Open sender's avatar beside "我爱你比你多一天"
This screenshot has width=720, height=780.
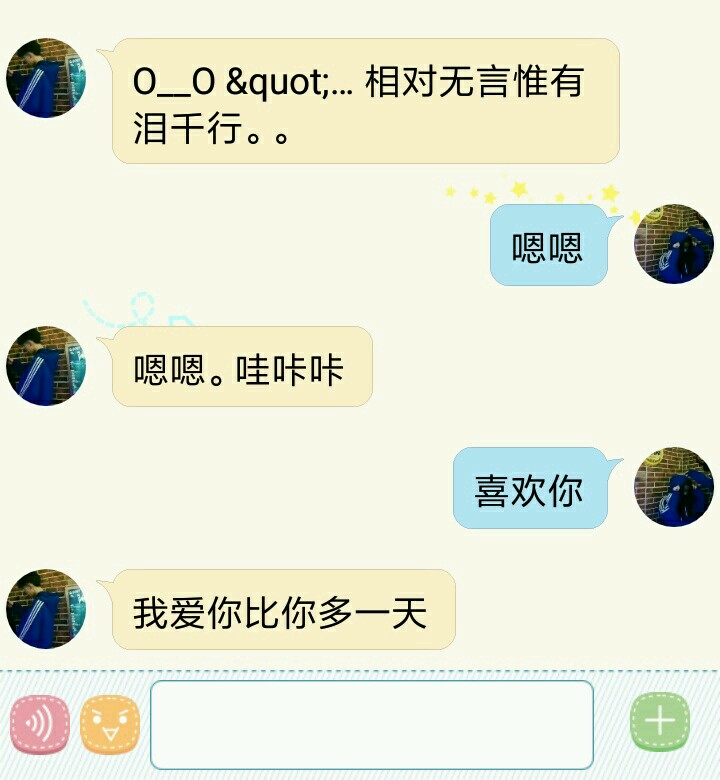coord(46,609)
